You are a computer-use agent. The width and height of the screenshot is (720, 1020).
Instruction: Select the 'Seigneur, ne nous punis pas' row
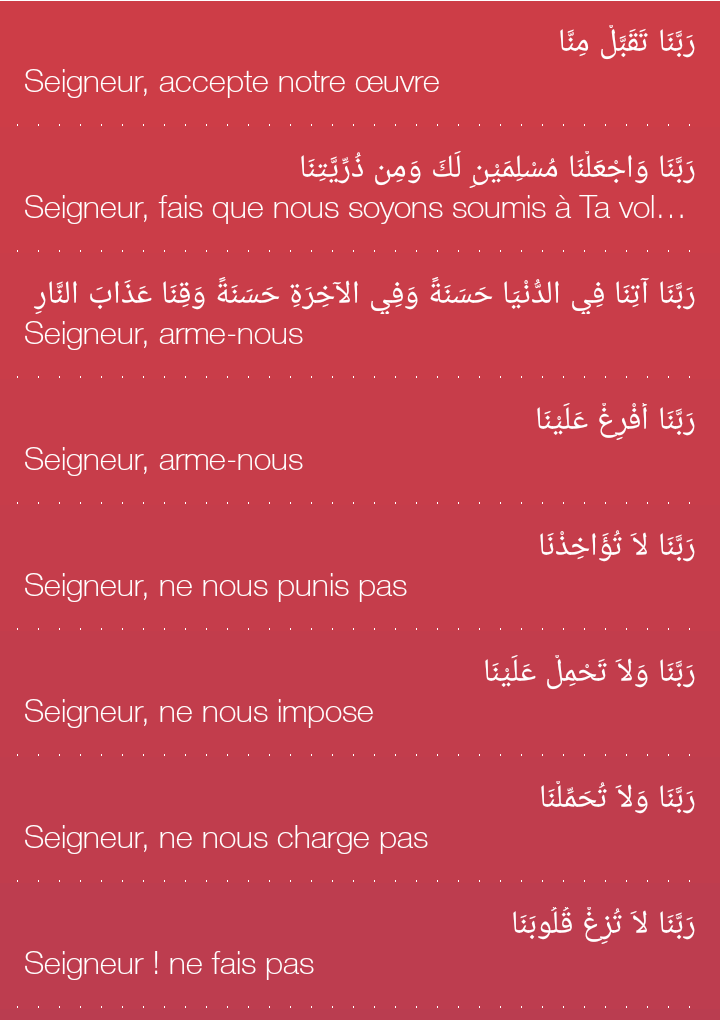360,566
